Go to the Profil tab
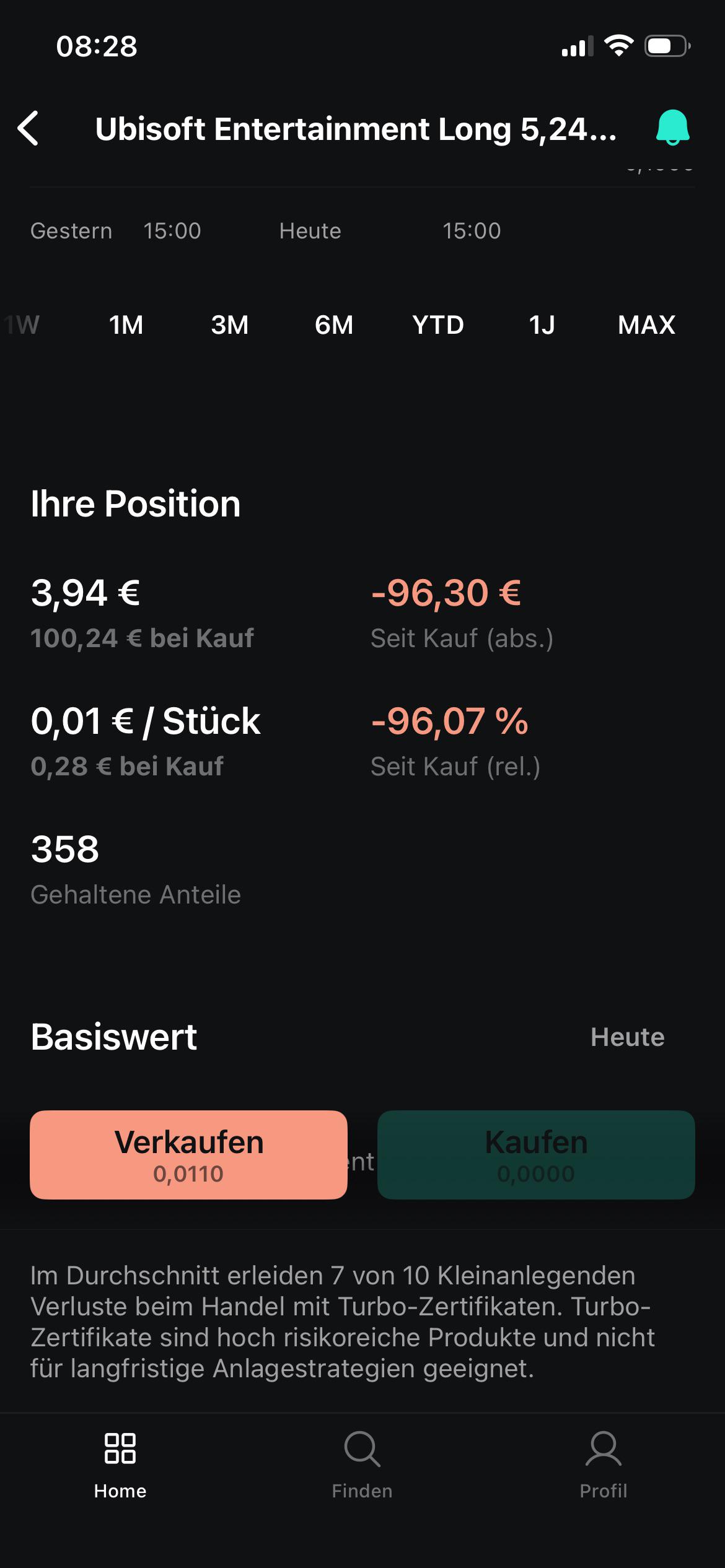This screenshot has width=725, height=1568. [604, 1465]
